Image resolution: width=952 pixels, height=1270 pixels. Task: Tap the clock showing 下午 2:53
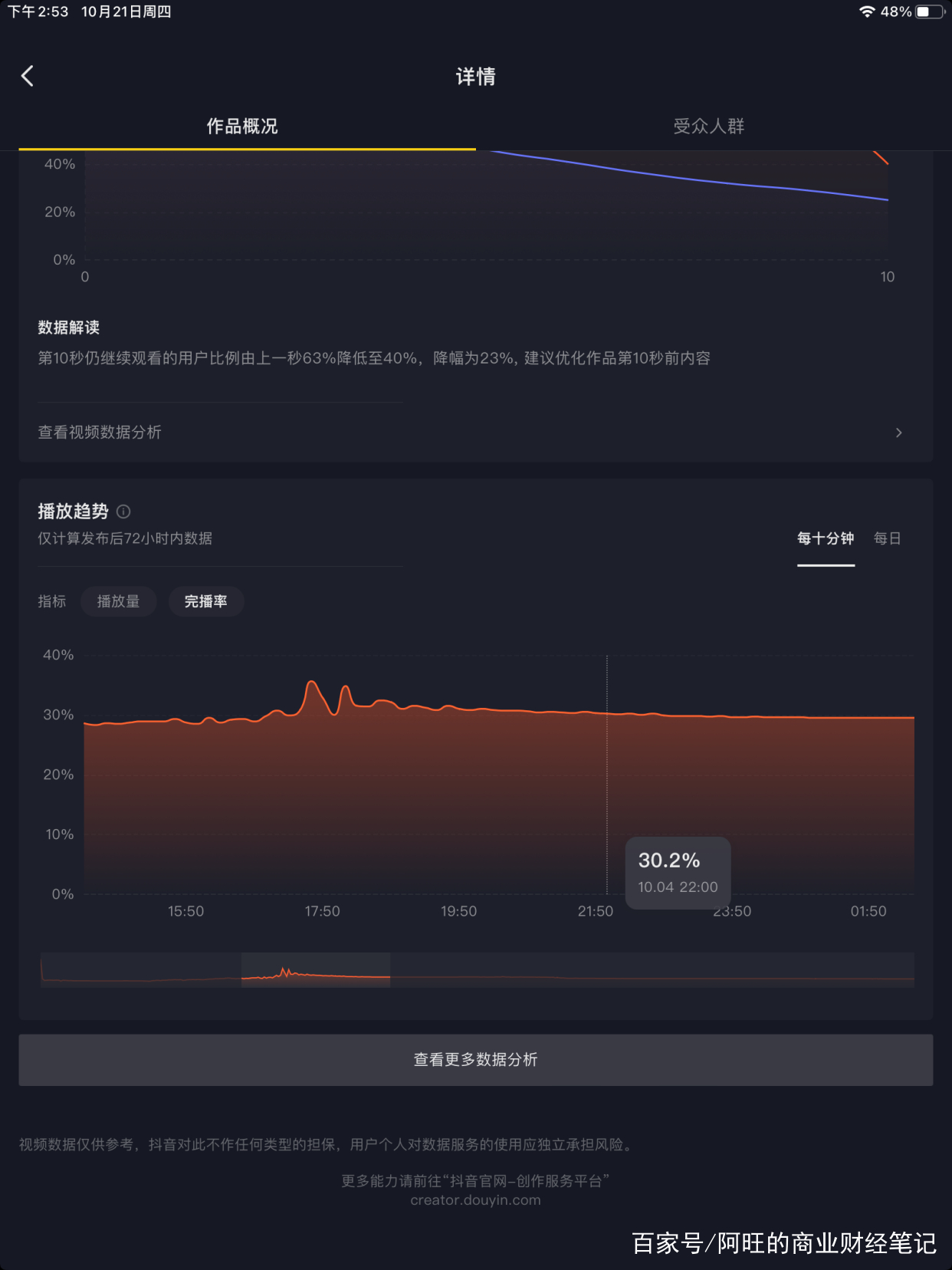[36, 12]
